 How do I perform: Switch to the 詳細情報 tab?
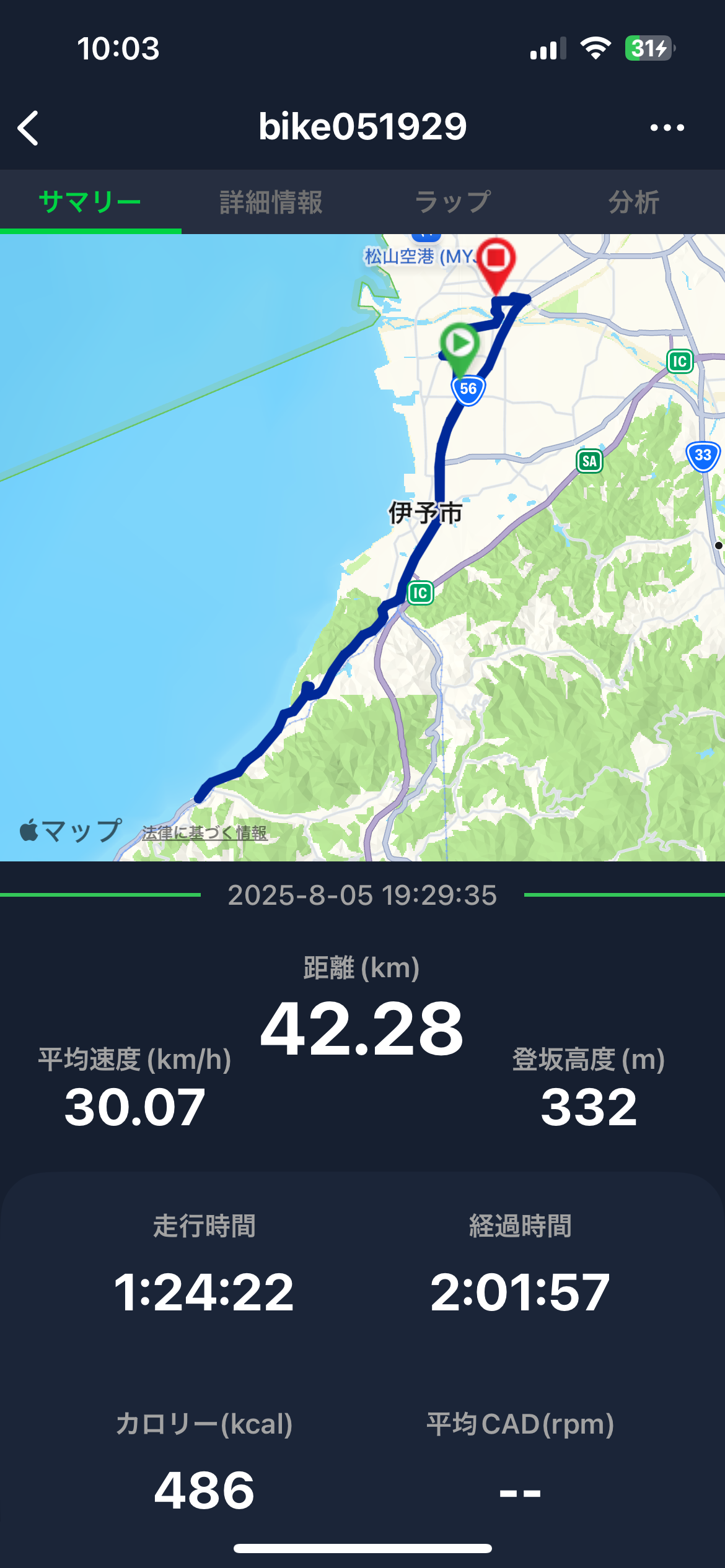[271, 202]
